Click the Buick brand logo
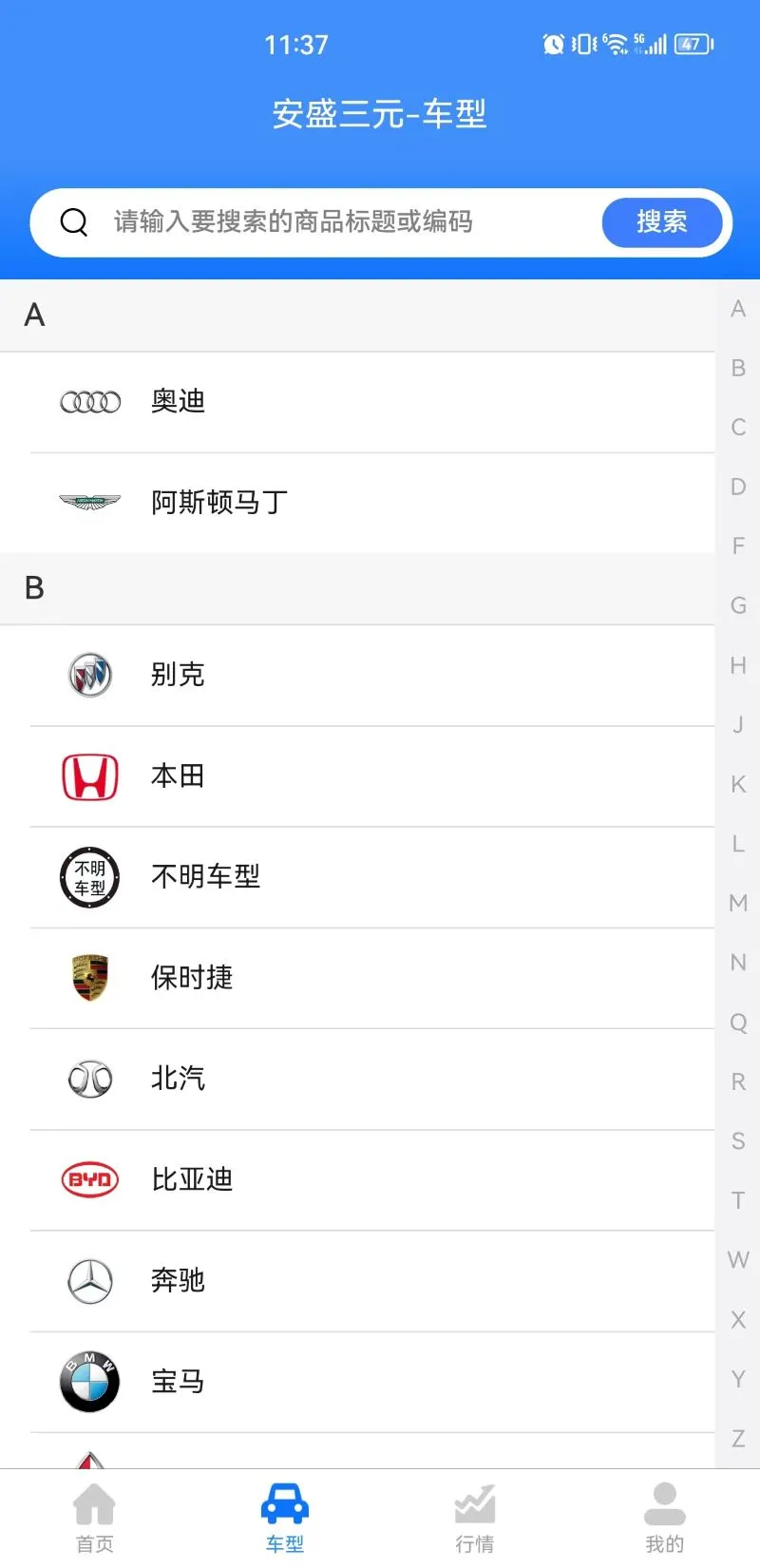This screenshot has height=1568, width=760. [89, 675]
